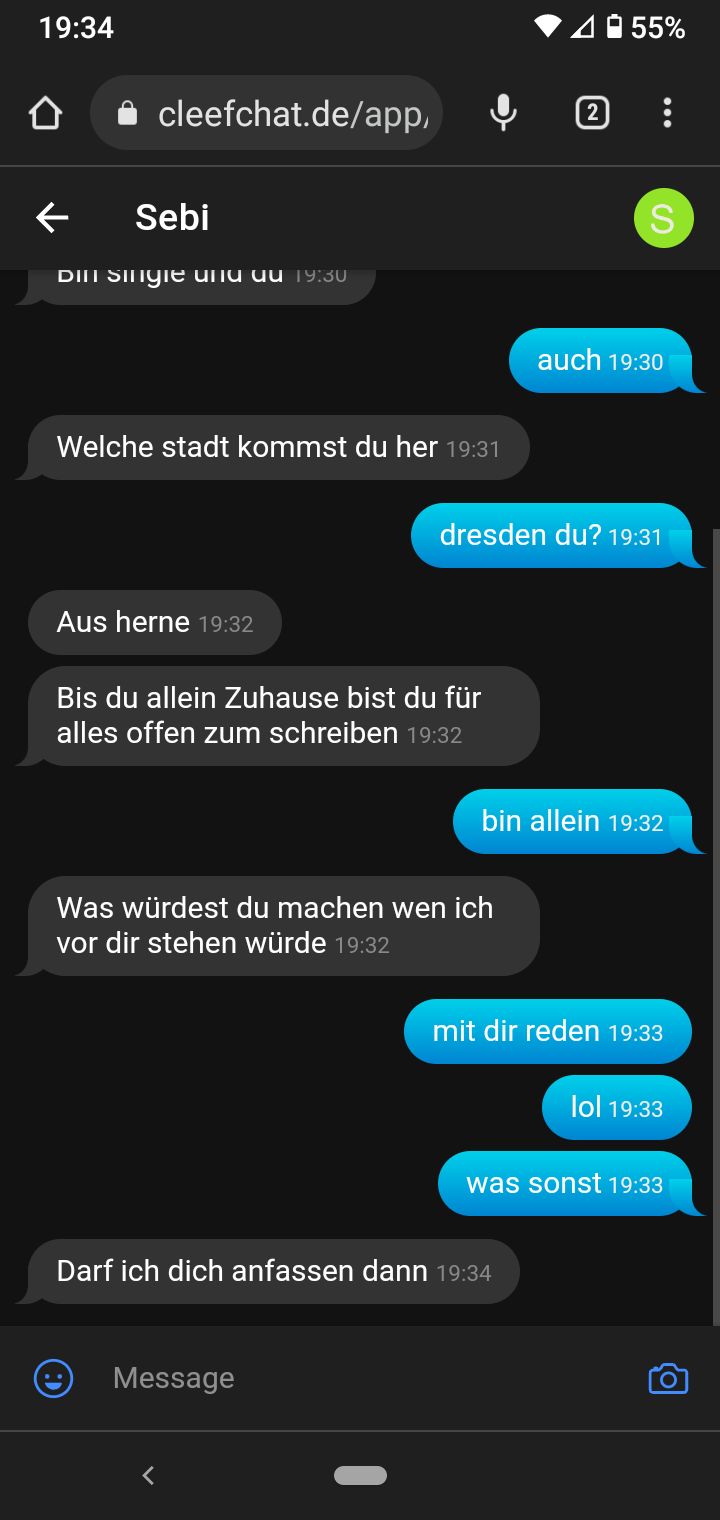Open Sebi's green profile avatar
This screenshot has width=720, height=1520.
pyautogui.click(x=663, y=218)
